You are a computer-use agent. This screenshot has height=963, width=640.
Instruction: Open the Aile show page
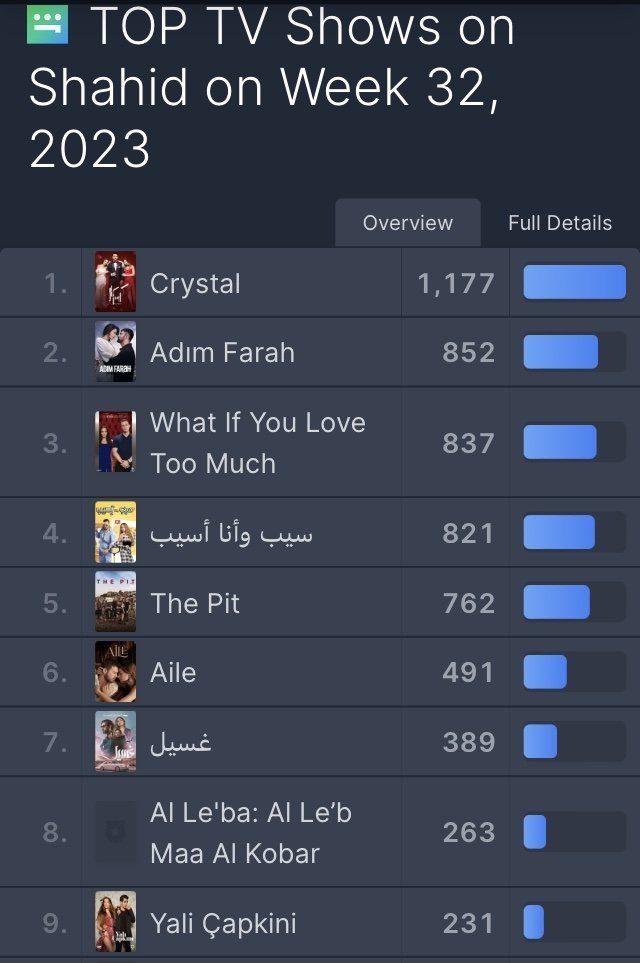(x=320, y=672)
